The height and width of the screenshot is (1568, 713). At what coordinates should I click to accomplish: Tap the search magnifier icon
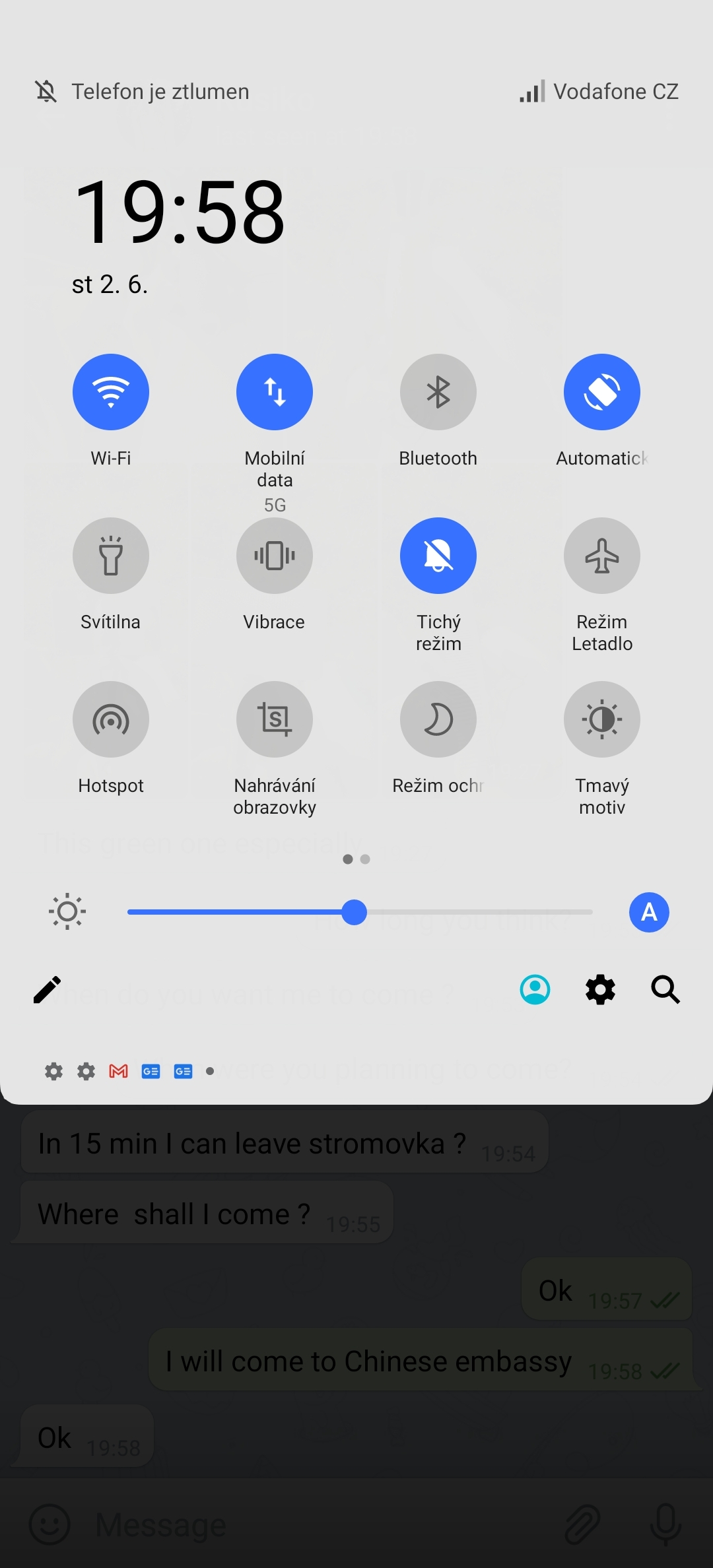665,989
